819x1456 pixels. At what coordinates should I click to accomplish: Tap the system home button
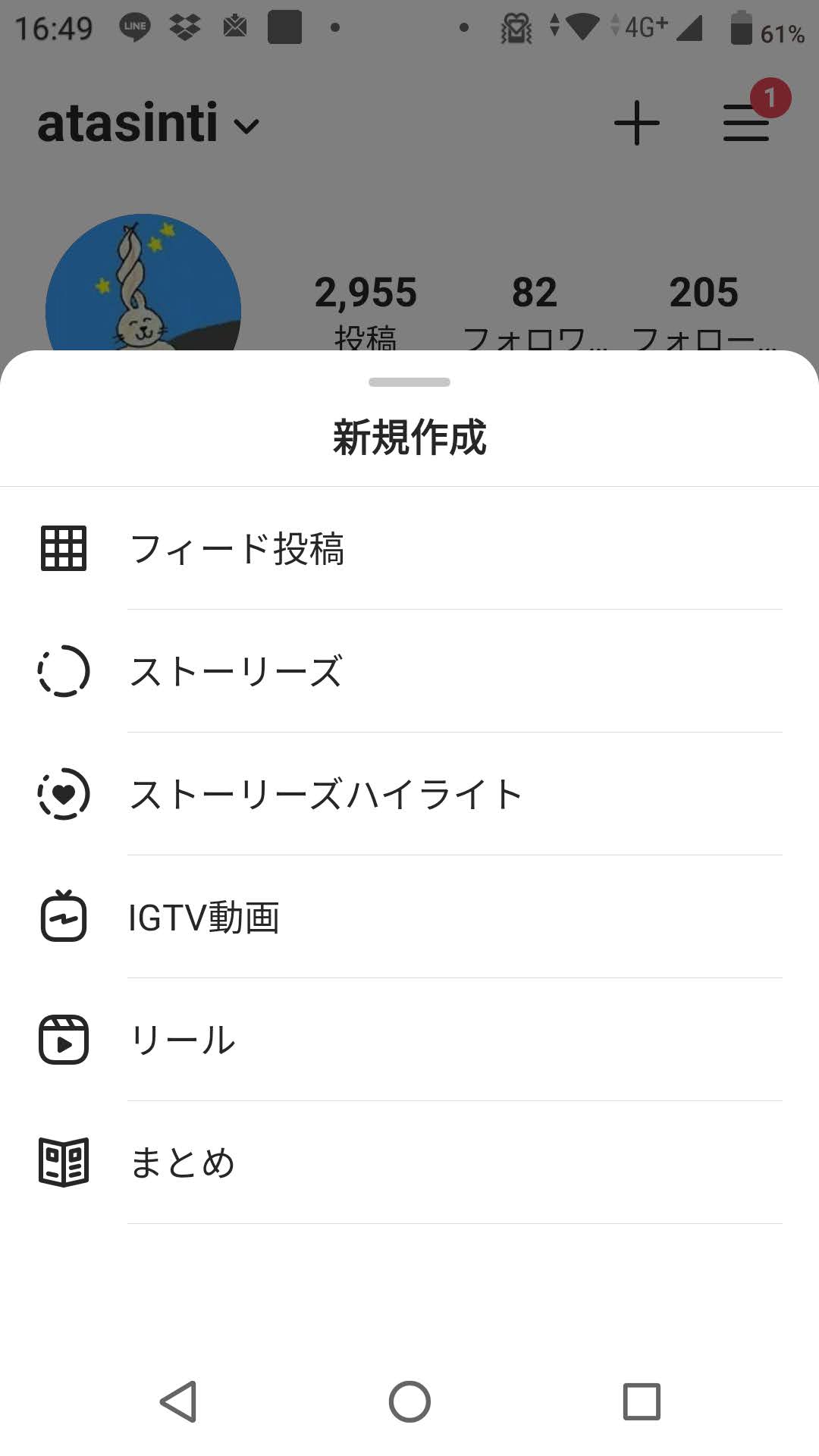pyautogui.click(x=409, y=1401)
